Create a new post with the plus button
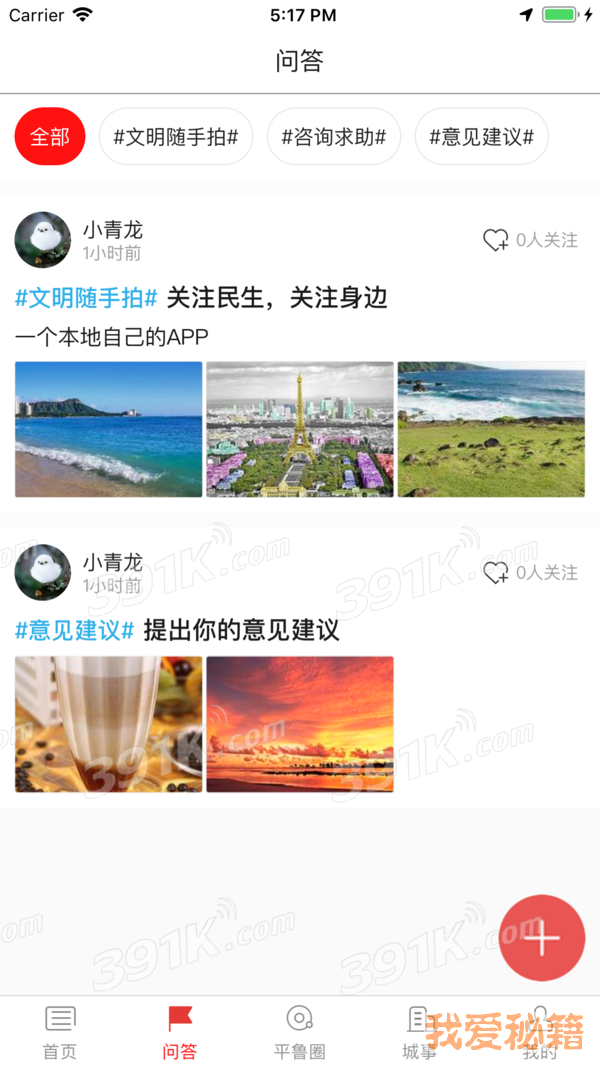 click(542, 938)
